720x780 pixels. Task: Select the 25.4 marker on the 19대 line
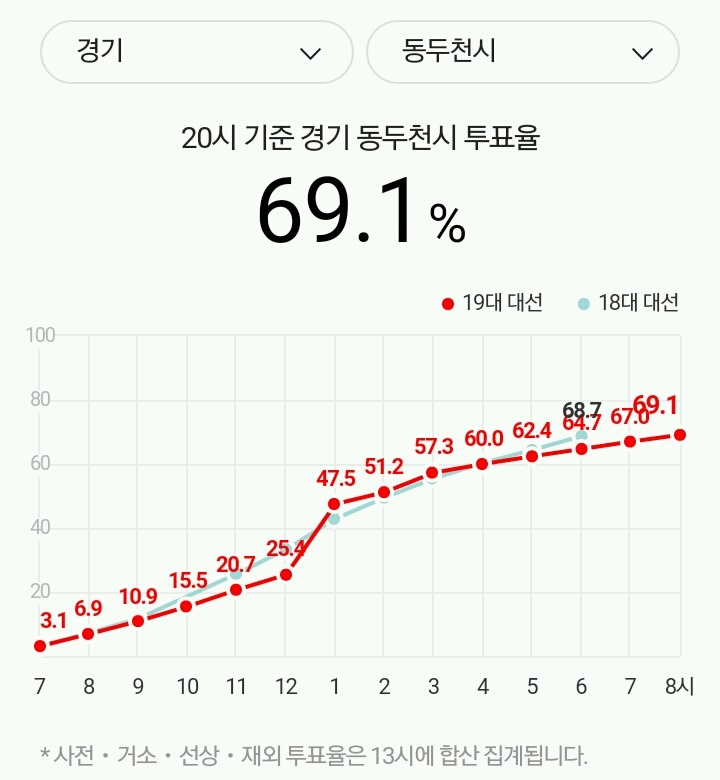[286, 575]
